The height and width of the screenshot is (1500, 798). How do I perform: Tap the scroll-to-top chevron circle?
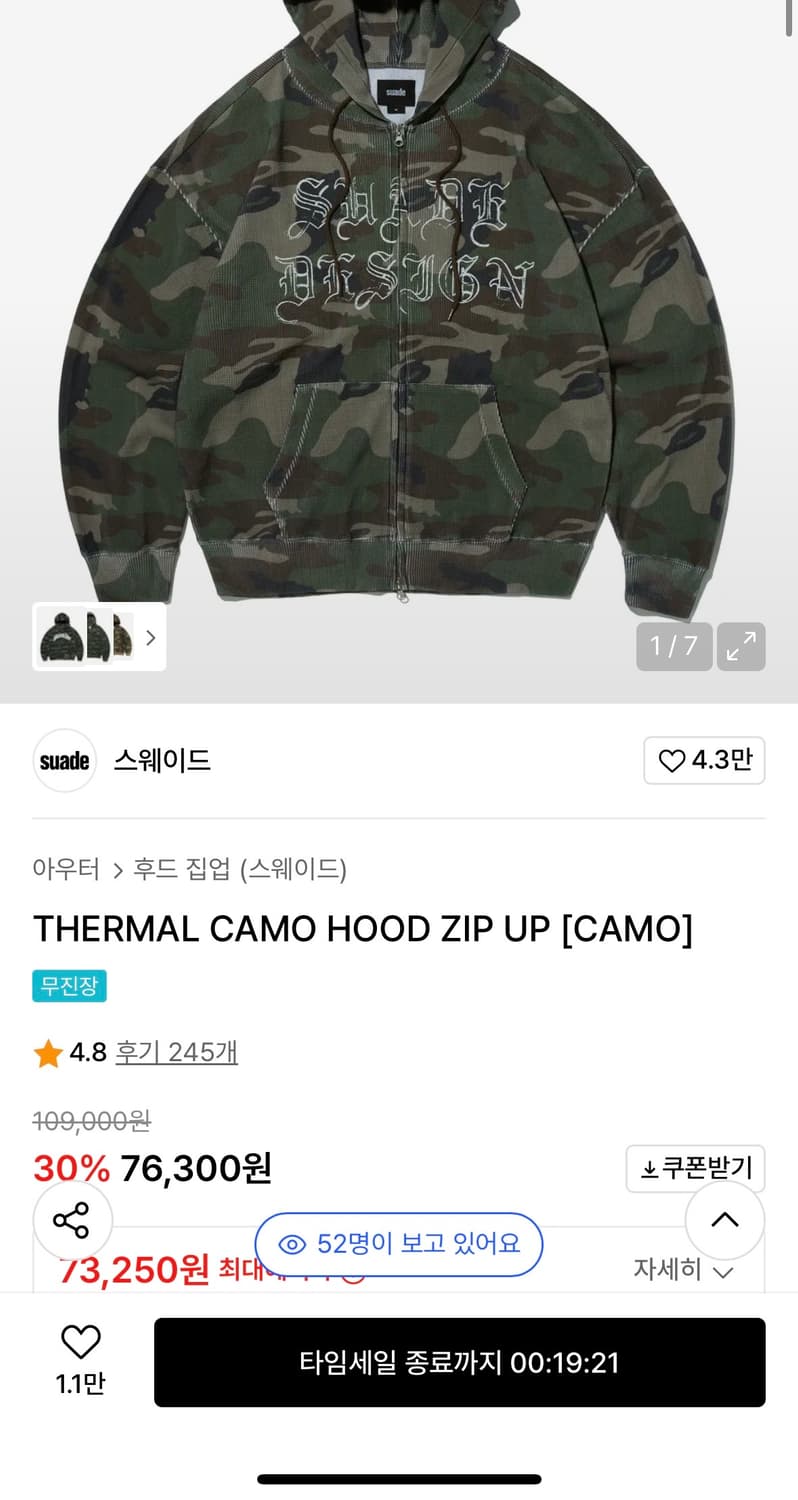click(725, 1220)
